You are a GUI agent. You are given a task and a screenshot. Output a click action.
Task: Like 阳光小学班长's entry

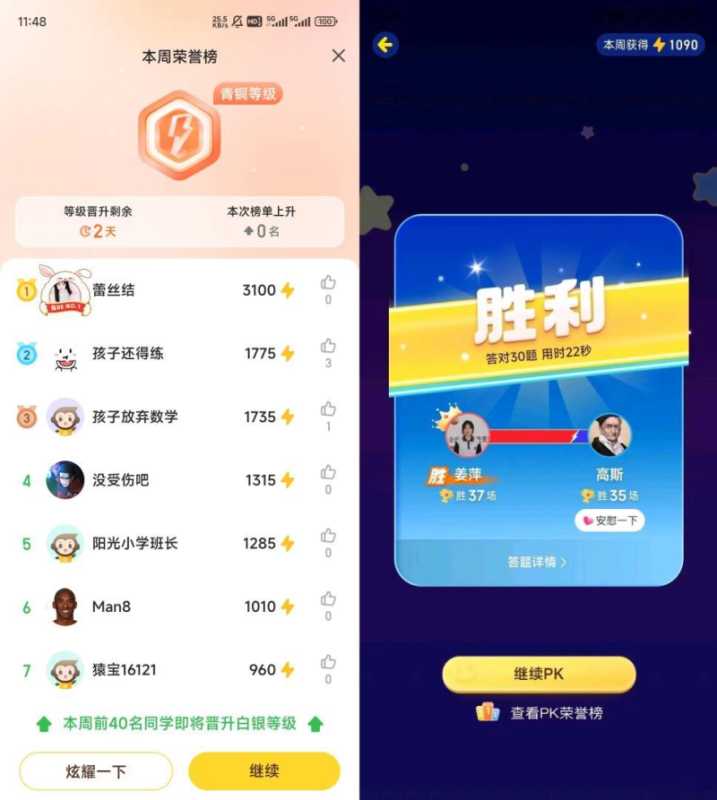pyautogui.click(x=328, y=536)
